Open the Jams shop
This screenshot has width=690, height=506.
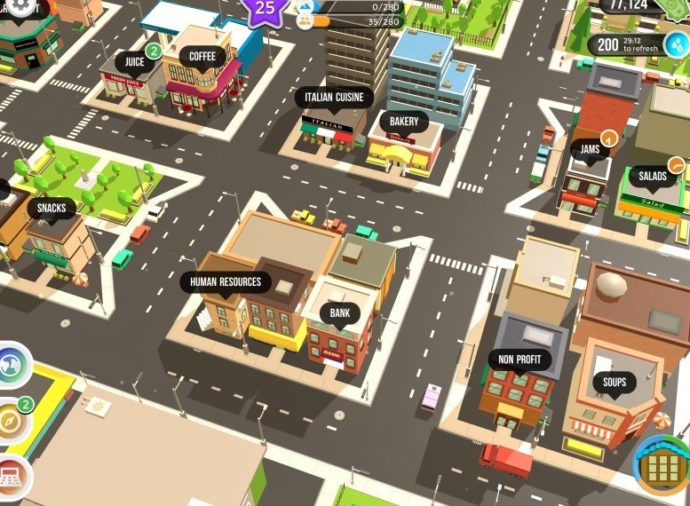[x=589, y=149]
